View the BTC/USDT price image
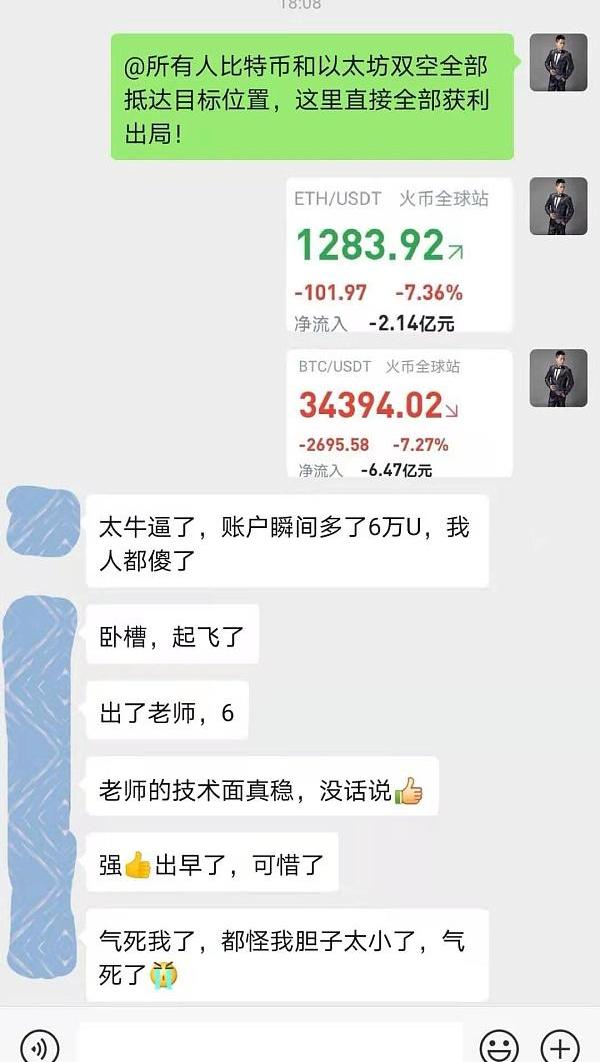600x1062 pixels. (x=399, y=413)
